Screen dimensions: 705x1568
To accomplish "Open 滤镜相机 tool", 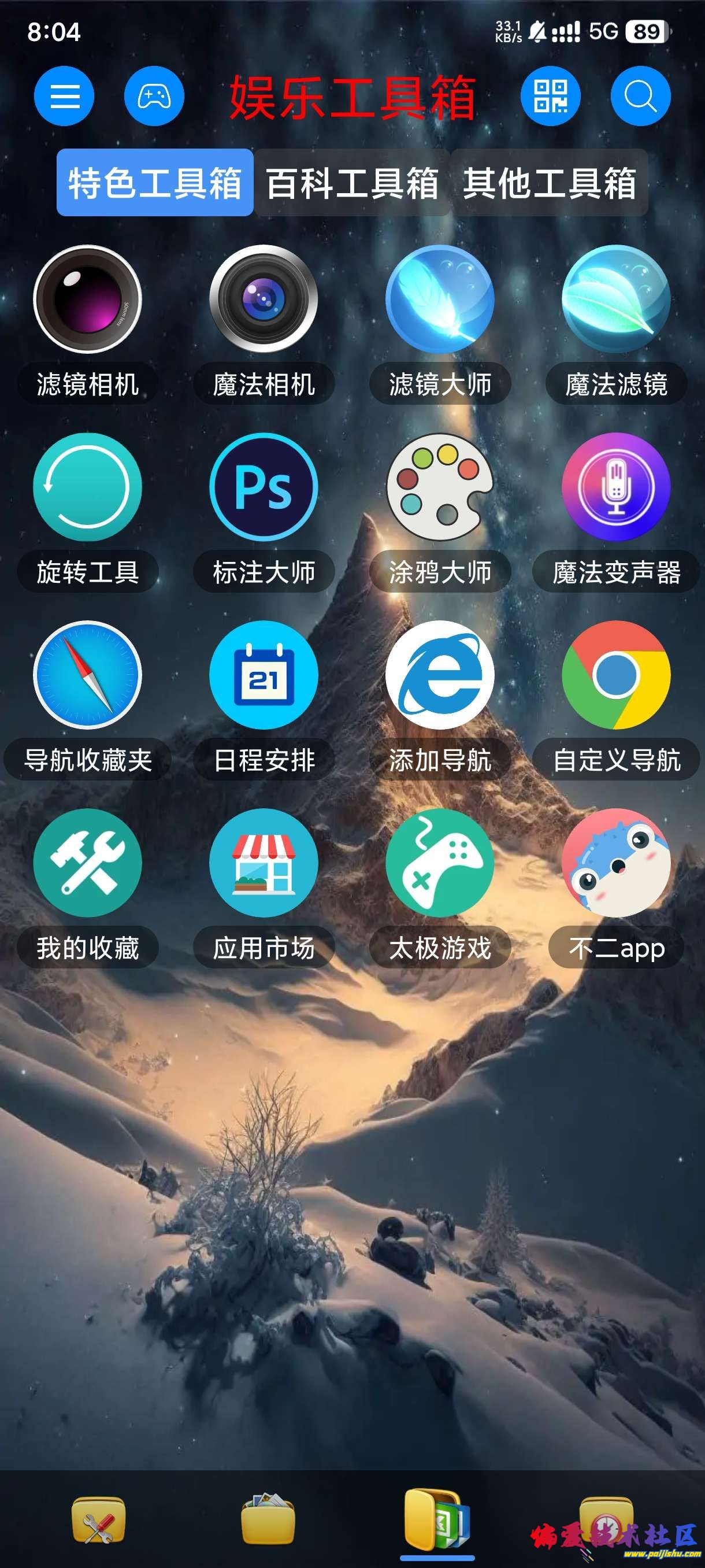I will (x=88, y=299).
